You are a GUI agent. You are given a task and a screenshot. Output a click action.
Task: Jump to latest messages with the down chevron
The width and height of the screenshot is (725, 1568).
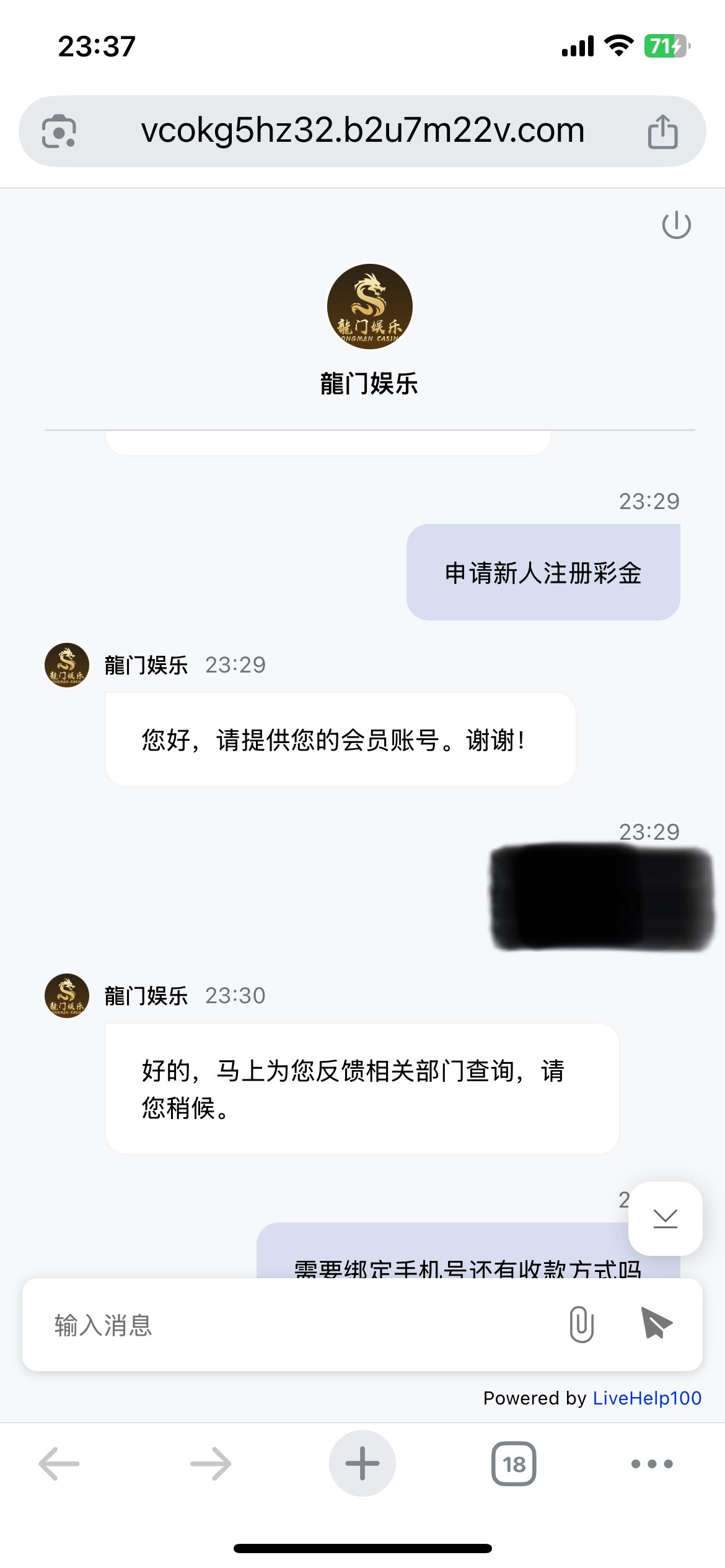tap(665, 1217)
